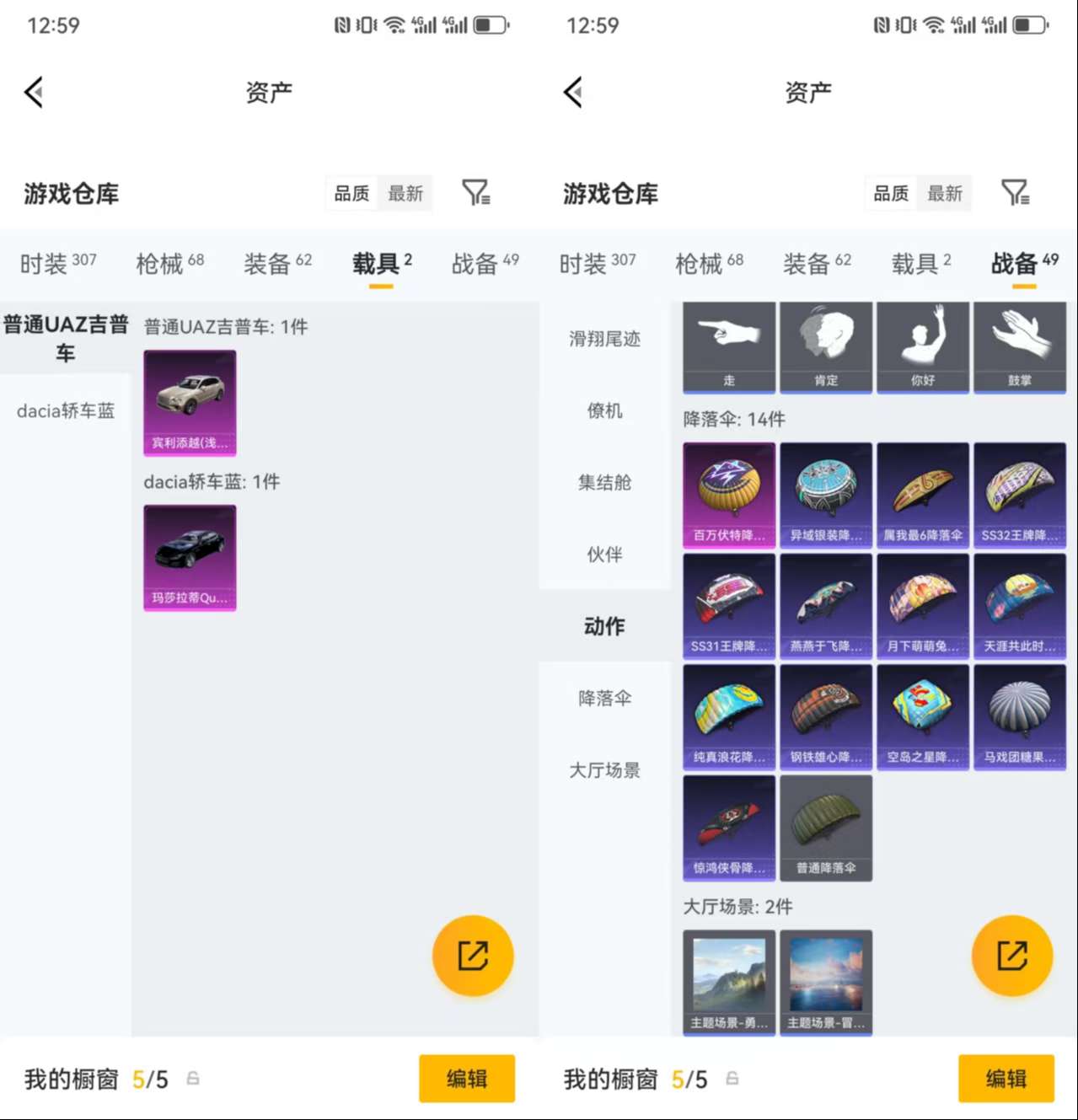Select the 肯定 gesture action icon

click(x=826, y=347)
